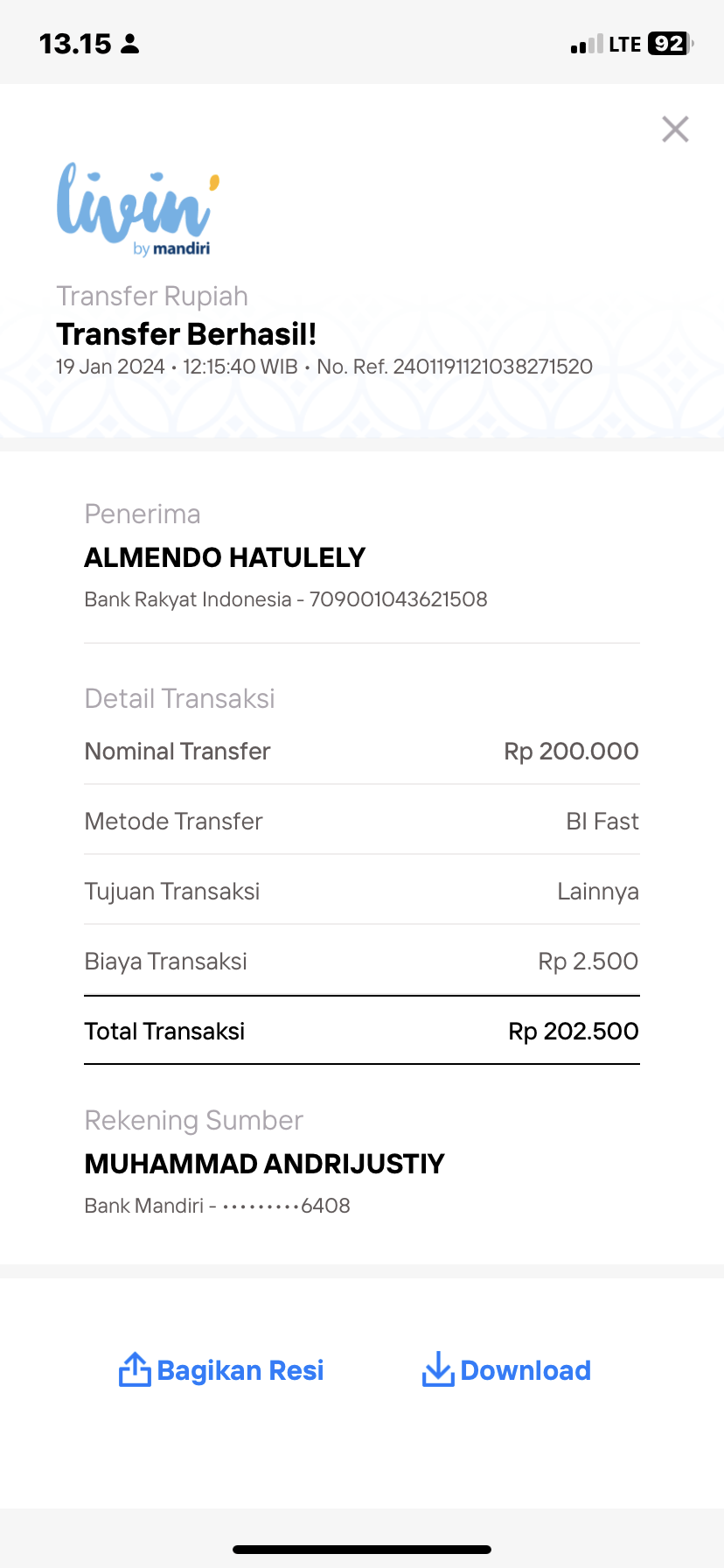Share the receipt via Bagikan Resi
The width and height of the screenshot is (724, 1568).
pyautogui.click(x=221, y=1370)
